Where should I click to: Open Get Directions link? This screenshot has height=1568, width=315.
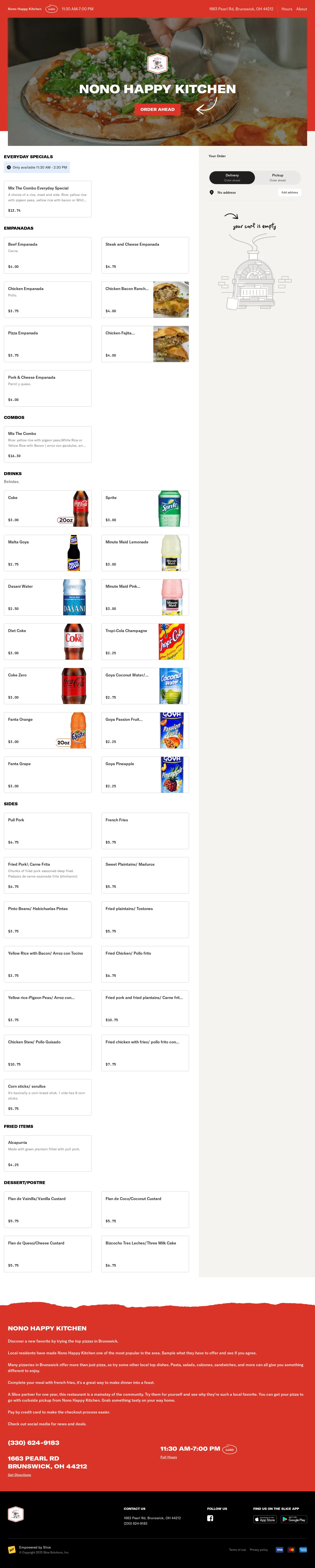[x=19, y=1475]
